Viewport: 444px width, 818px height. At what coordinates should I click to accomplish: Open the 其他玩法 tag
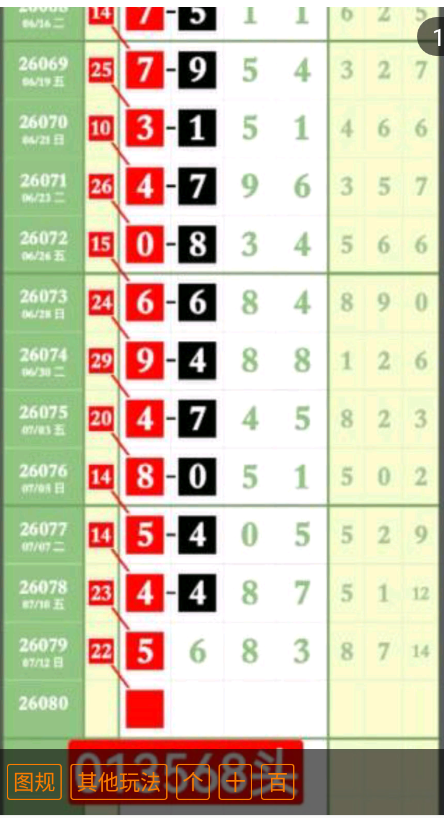pyautogui.click(x=119, y=782)
